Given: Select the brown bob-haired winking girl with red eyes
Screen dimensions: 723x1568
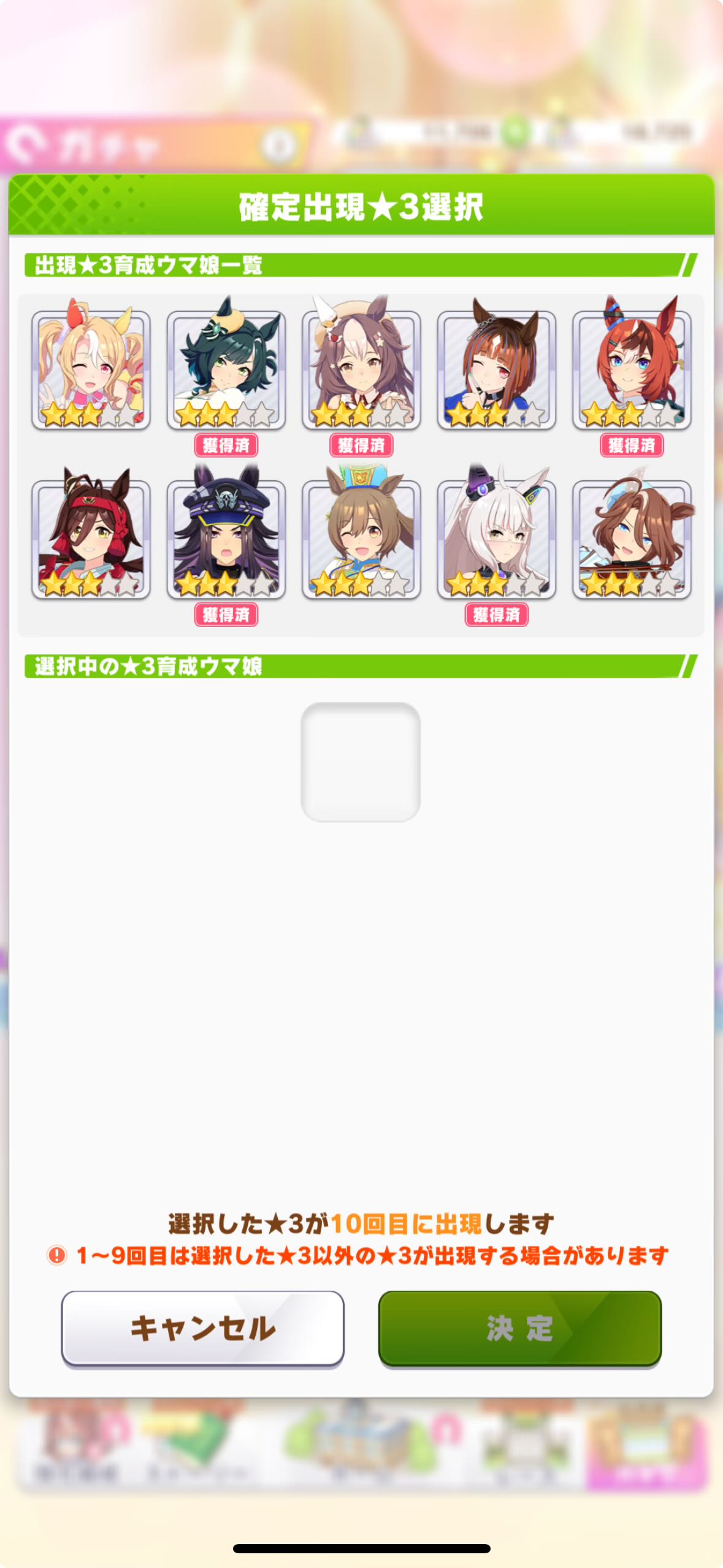Looking at the screenshot, I should coord(496,369).
